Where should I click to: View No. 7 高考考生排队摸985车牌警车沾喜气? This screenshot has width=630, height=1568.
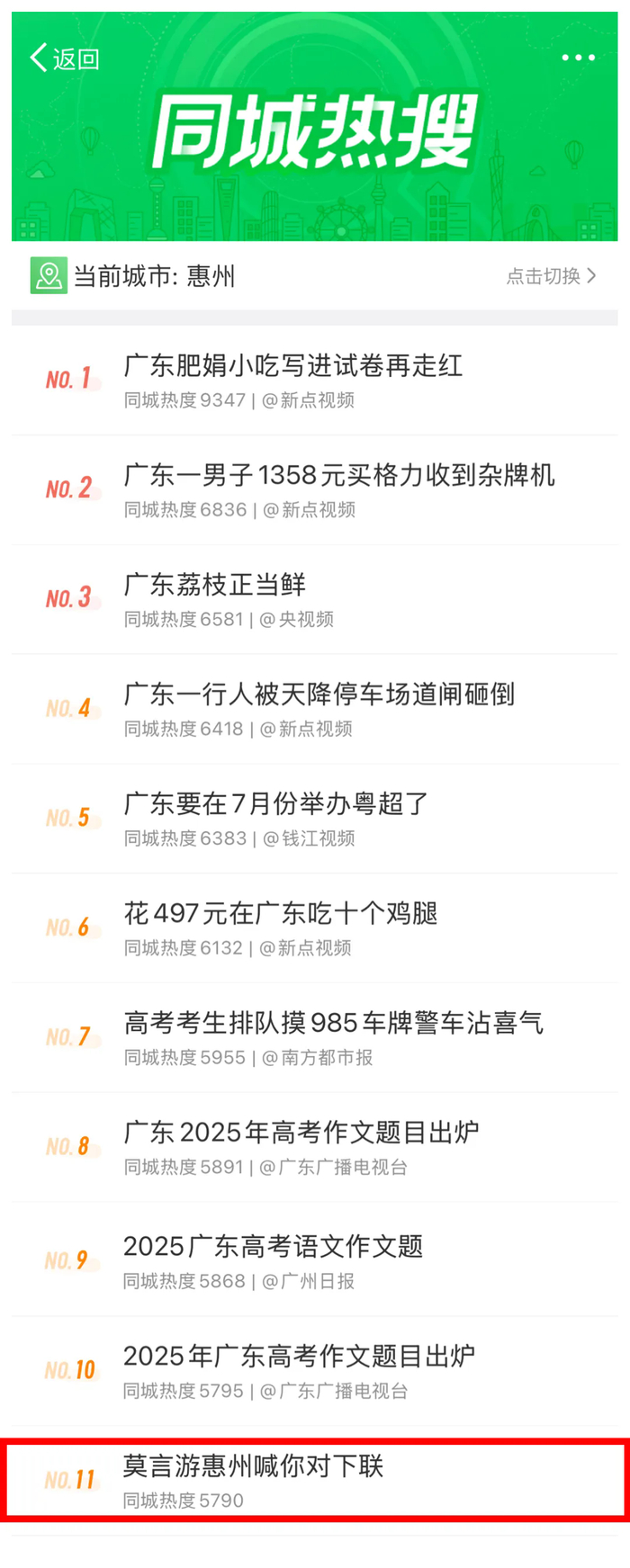tap(333, 1024)
